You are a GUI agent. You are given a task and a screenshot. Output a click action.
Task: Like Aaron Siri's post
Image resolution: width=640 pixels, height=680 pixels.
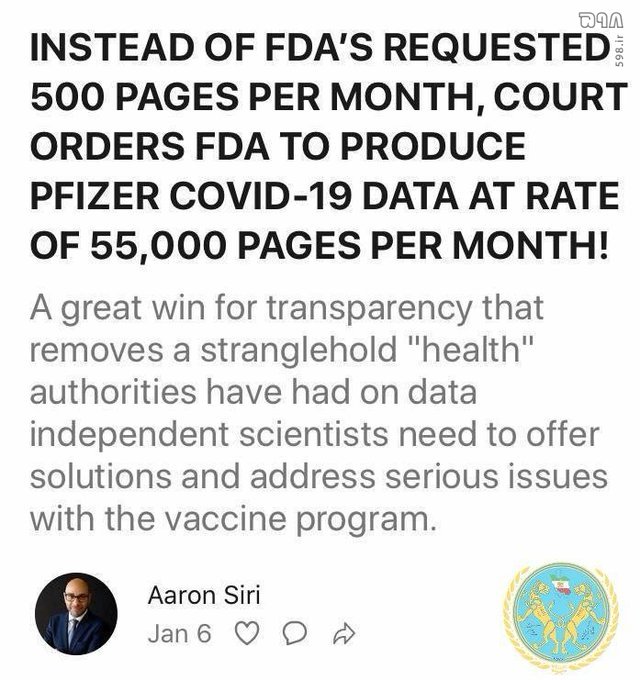point(251,633)
